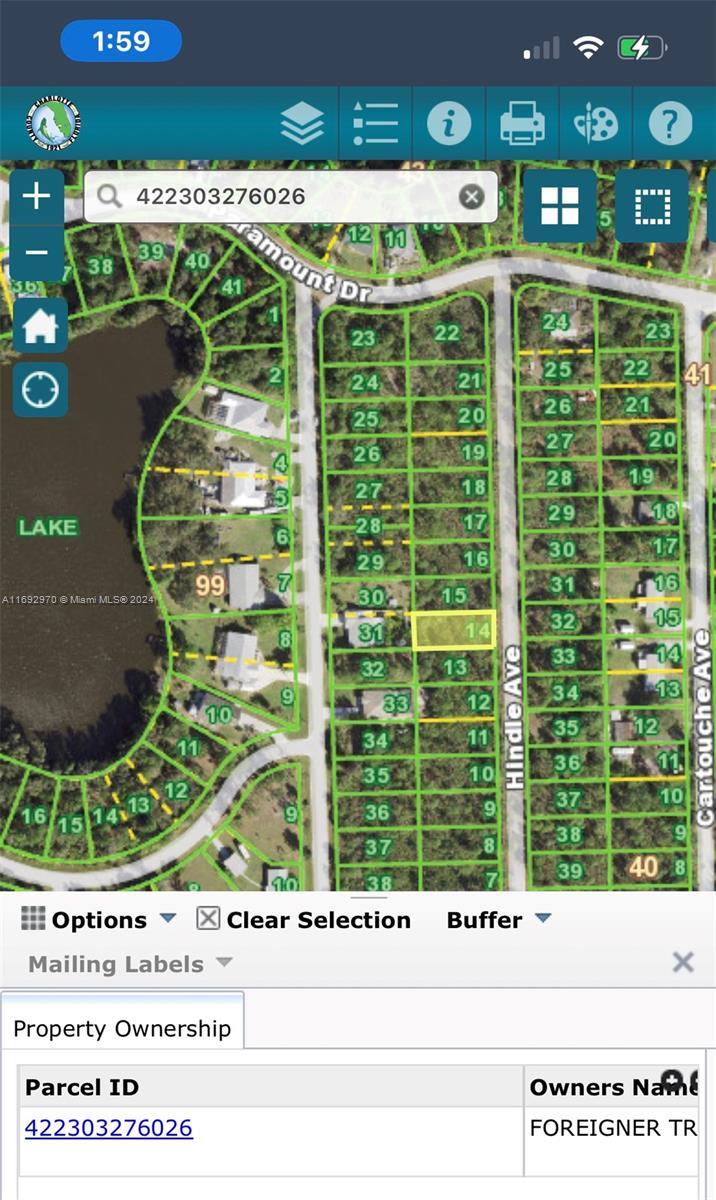Viewport: 716px width, 1200px height.
Task: Open the map layers panel
Action: 302,125
